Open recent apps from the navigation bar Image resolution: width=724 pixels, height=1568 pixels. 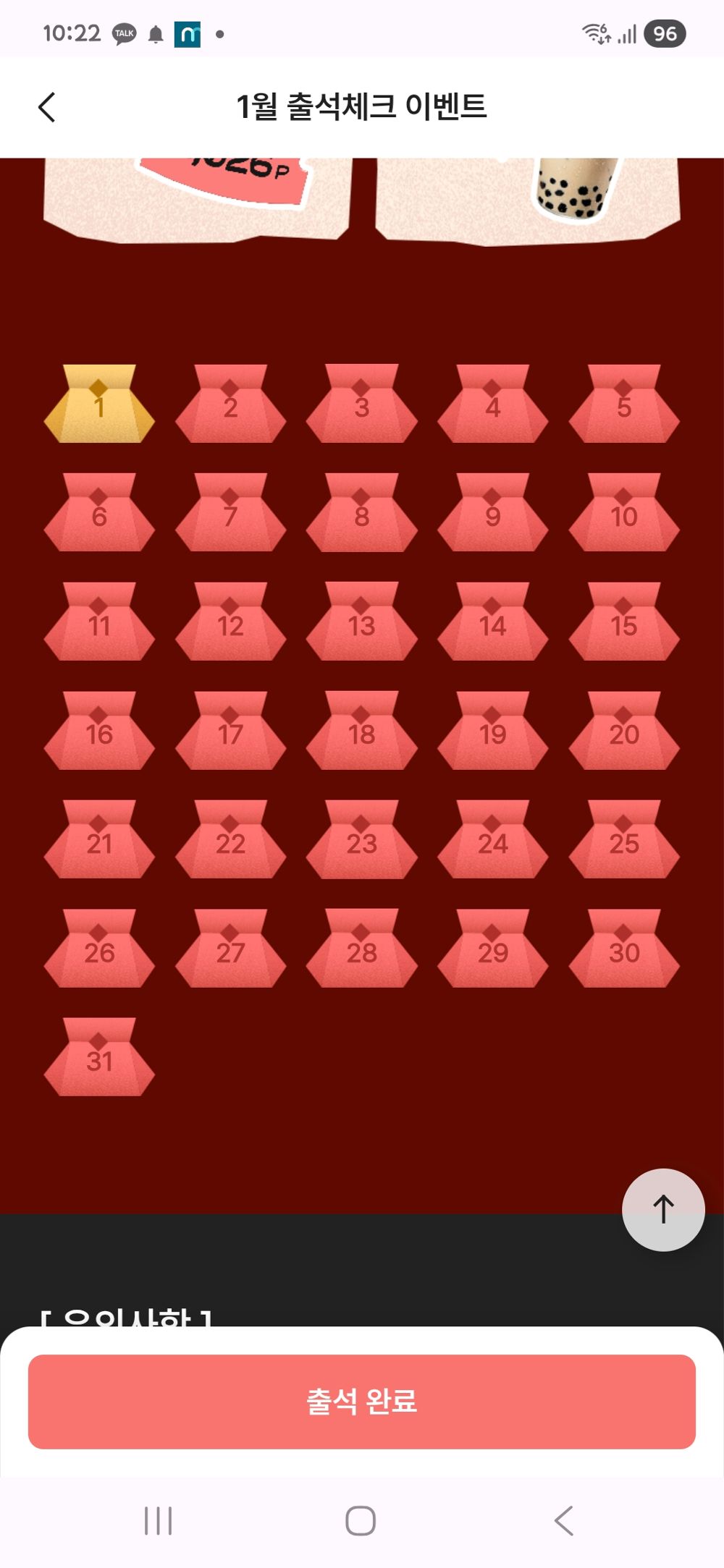click(158, 1520)
